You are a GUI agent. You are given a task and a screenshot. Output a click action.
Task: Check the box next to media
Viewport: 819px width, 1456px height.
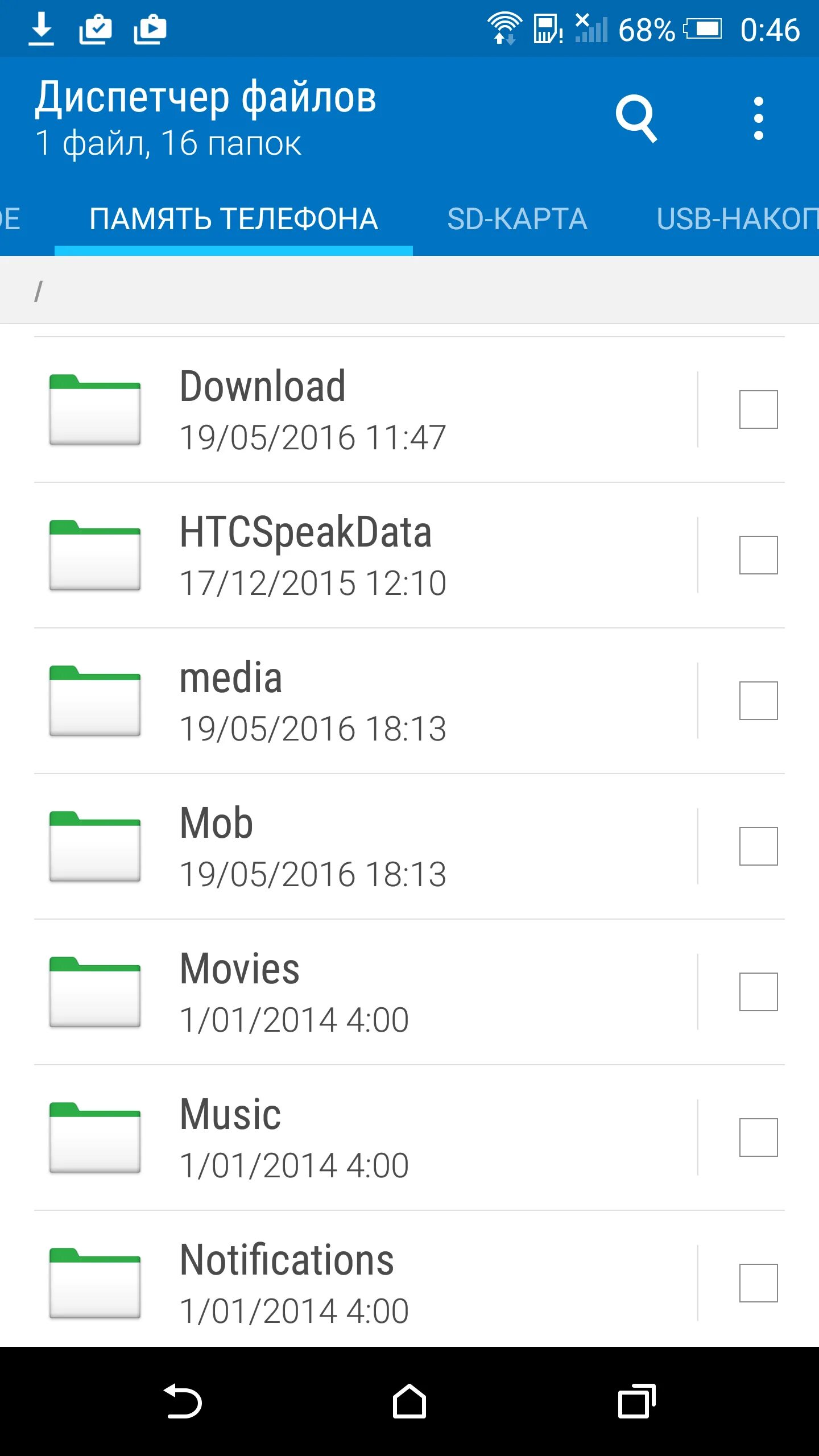click(758, 701)
